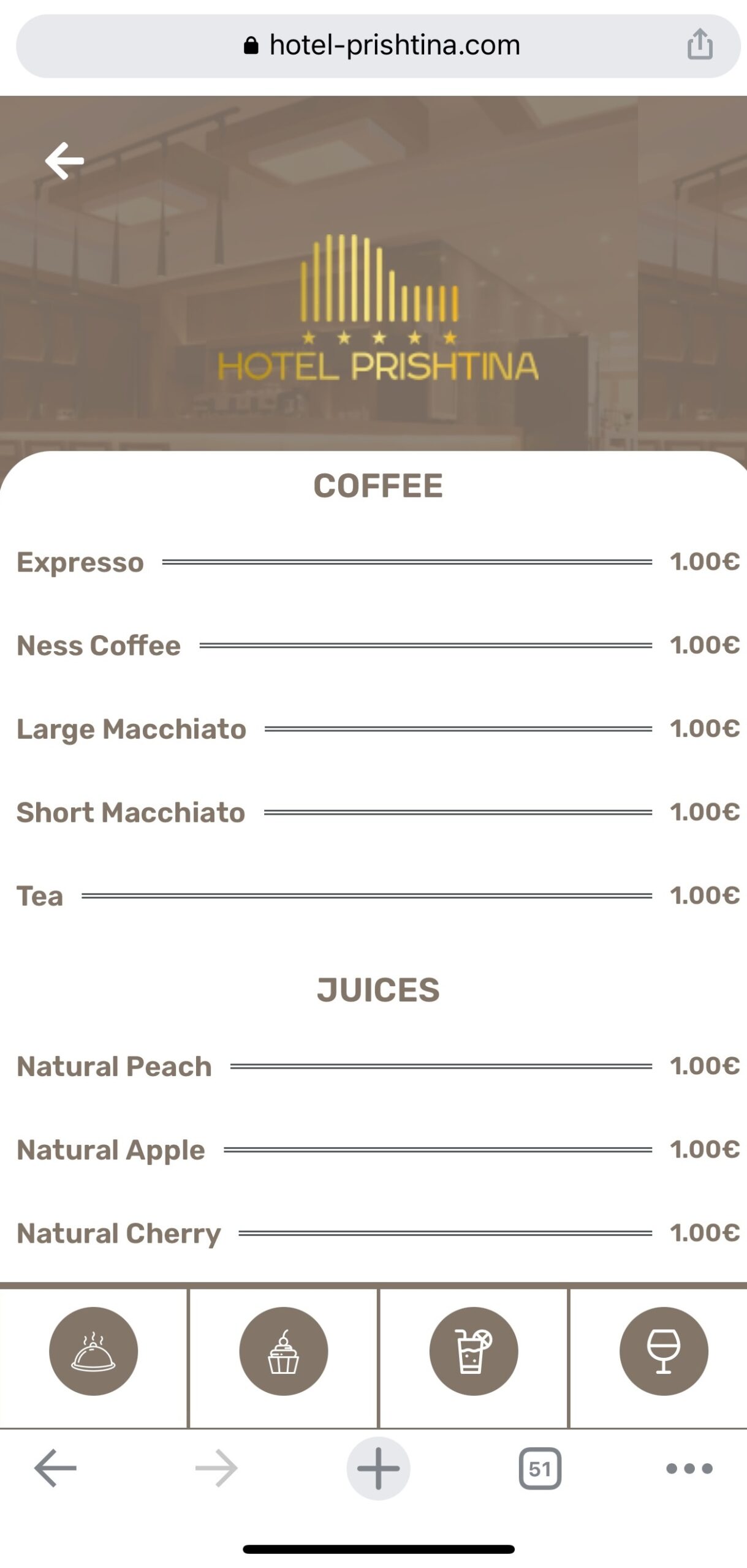Open the food dish menu category
The image size is (747, 1568).
tap(93, 1351)
